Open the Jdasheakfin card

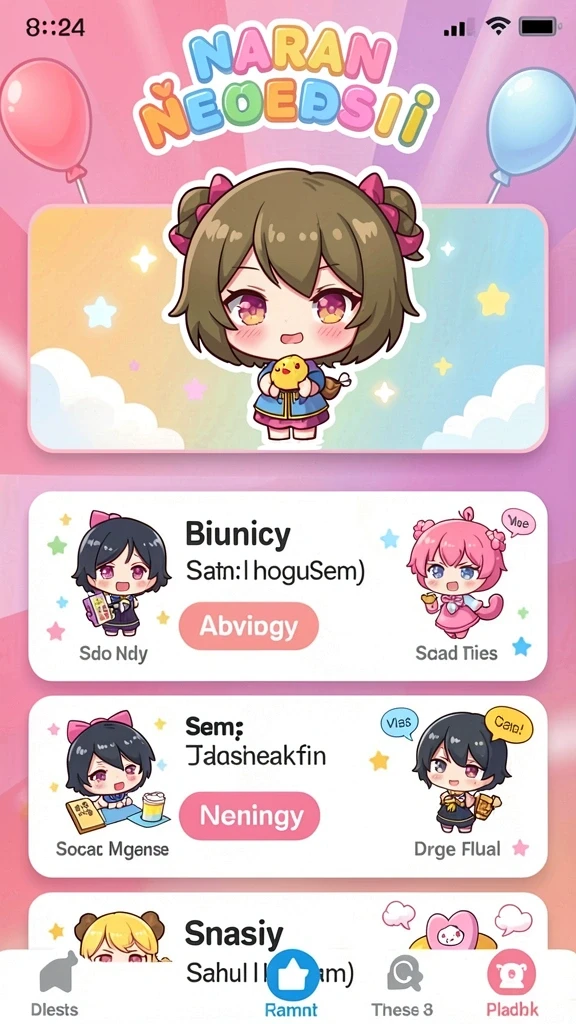pos(287,786)
